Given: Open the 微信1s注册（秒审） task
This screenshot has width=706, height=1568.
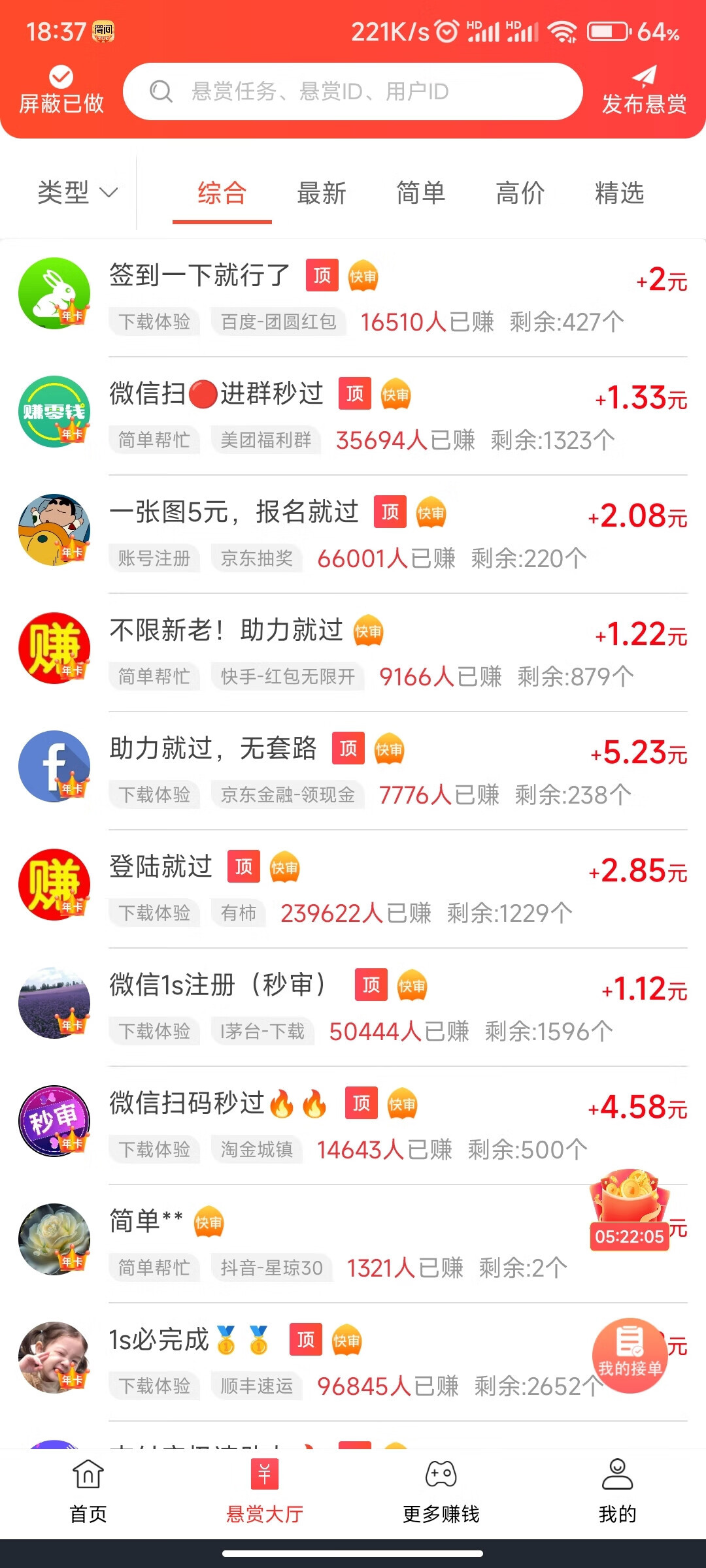Looking at the screenshot, I should pyautogui.click(x=353, y=1007).
